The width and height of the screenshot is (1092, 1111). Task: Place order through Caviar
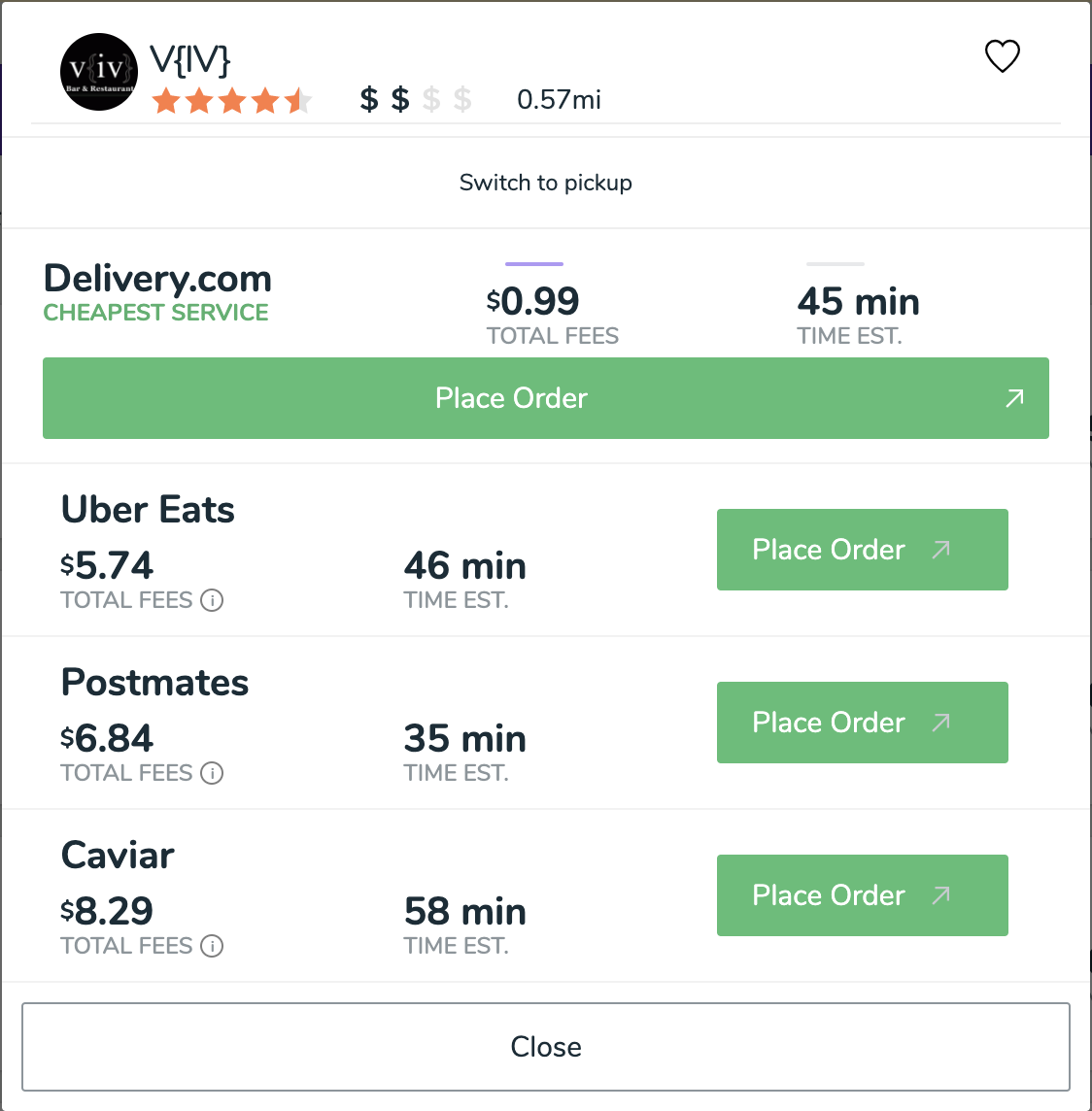click(x=862, y=895)
